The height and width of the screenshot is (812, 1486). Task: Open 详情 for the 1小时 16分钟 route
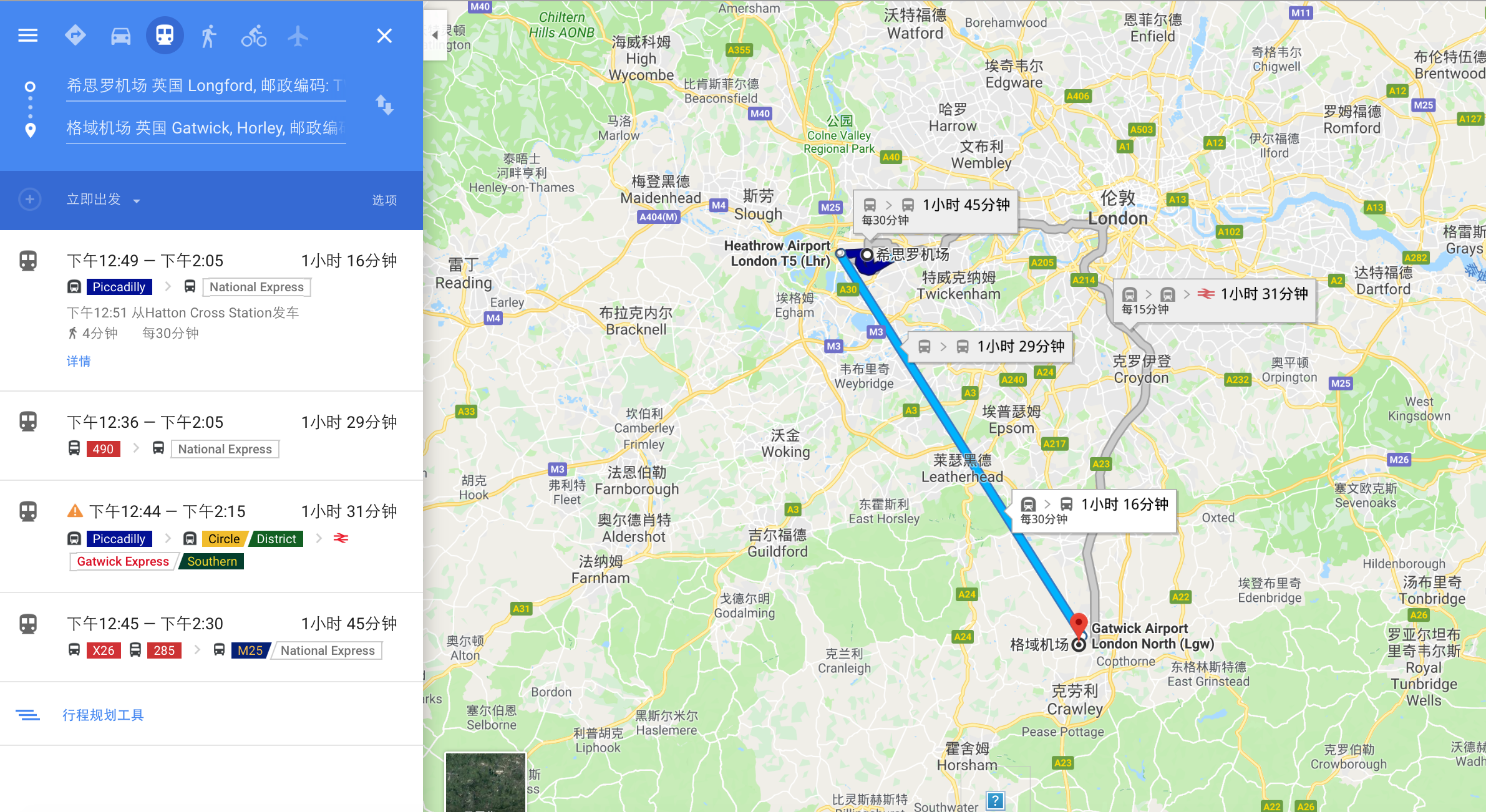point(79,361)
